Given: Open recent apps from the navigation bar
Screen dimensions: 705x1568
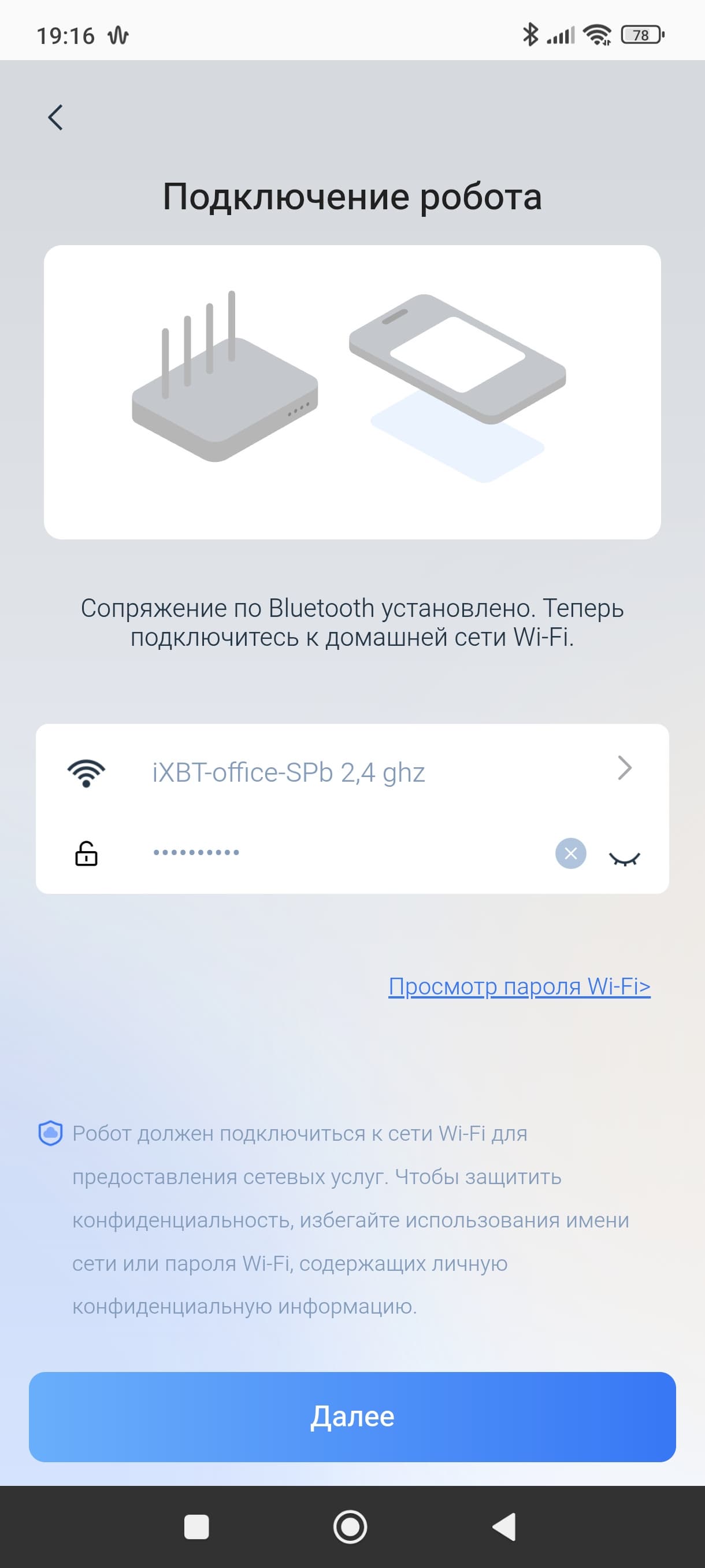Looking at the screenshot, I should [196, 1526].
